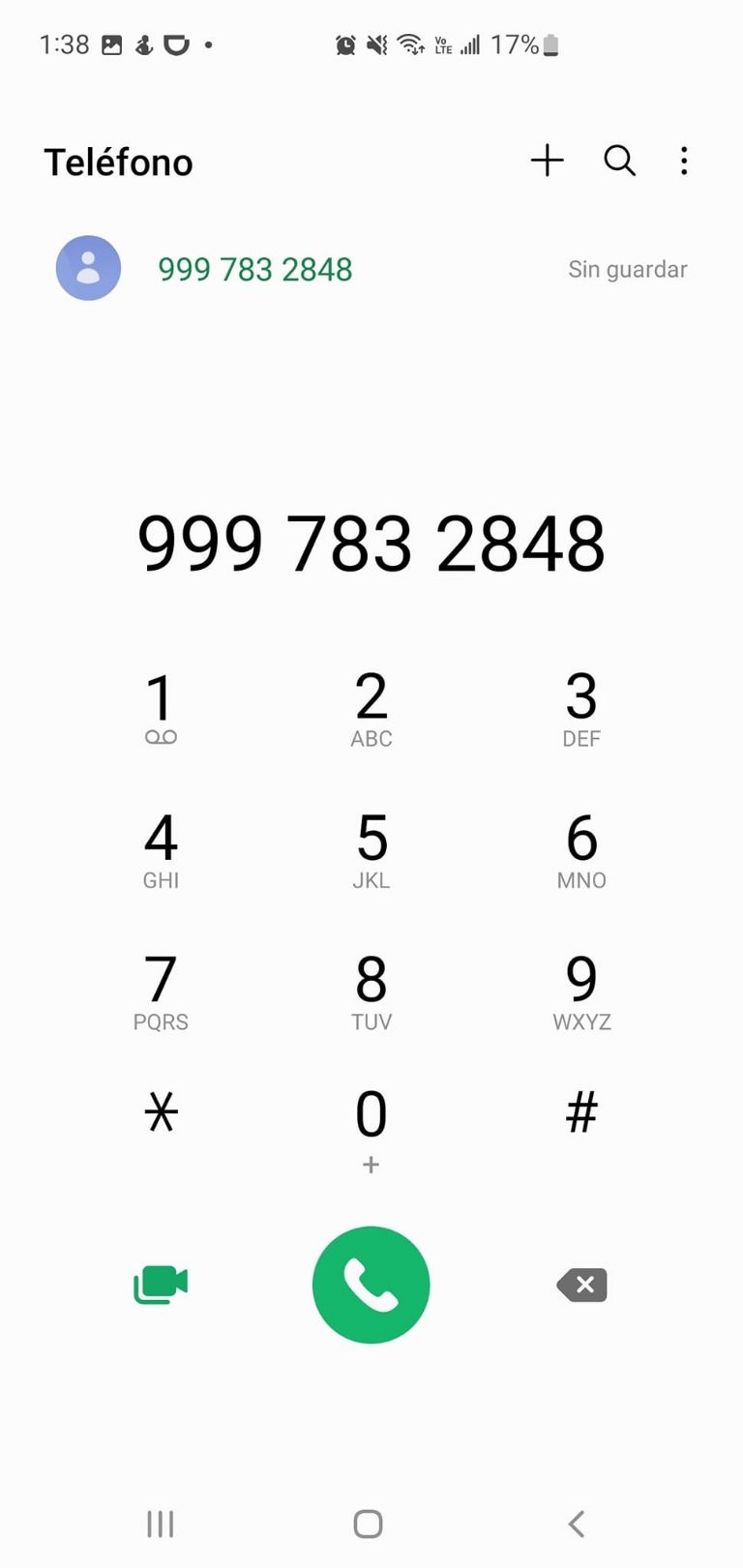Dial digit 1 on the keypad

coord(161,709)
